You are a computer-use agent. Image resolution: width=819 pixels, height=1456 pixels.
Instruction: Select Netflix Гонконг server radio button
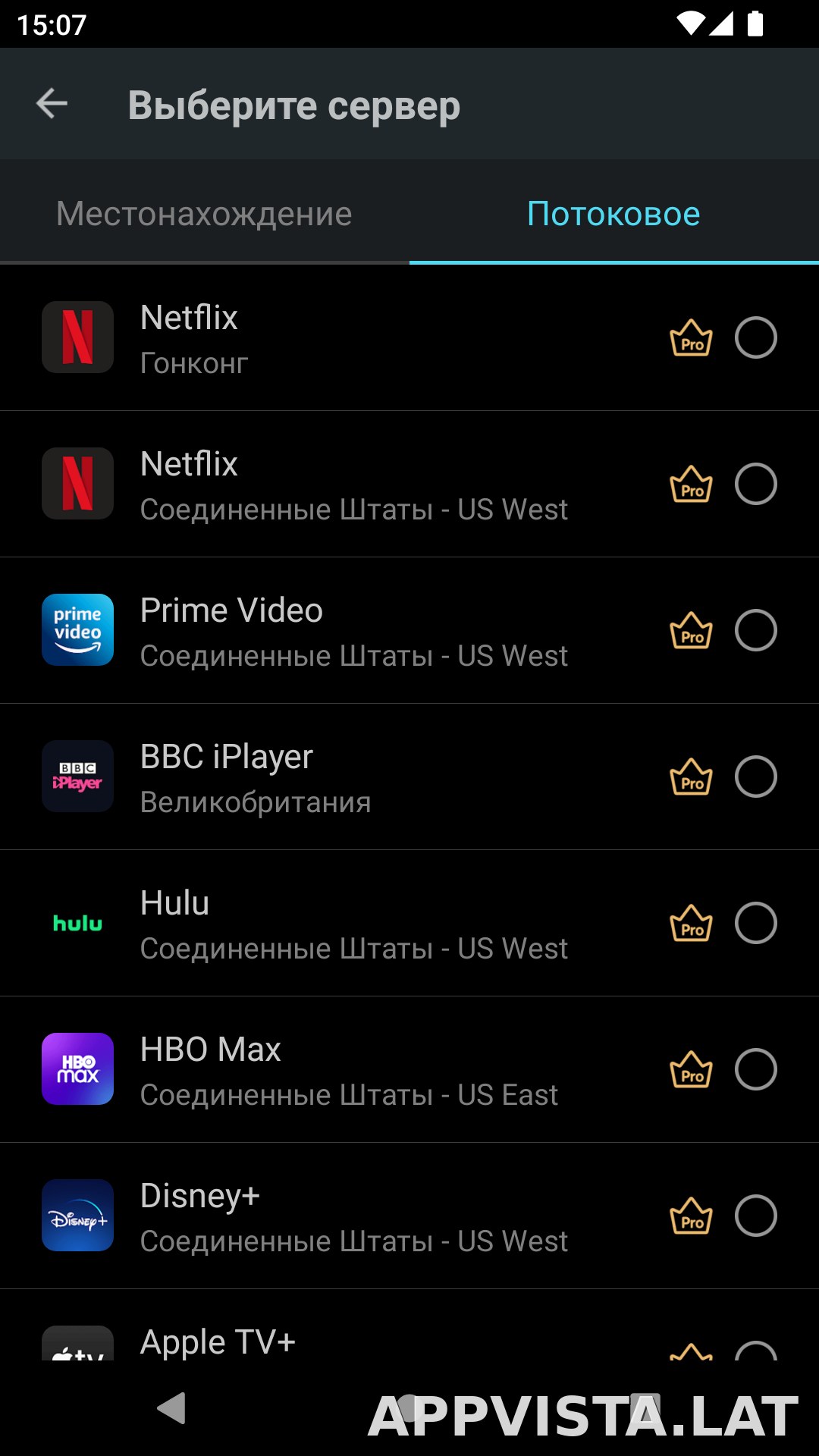tap(756, 337)
